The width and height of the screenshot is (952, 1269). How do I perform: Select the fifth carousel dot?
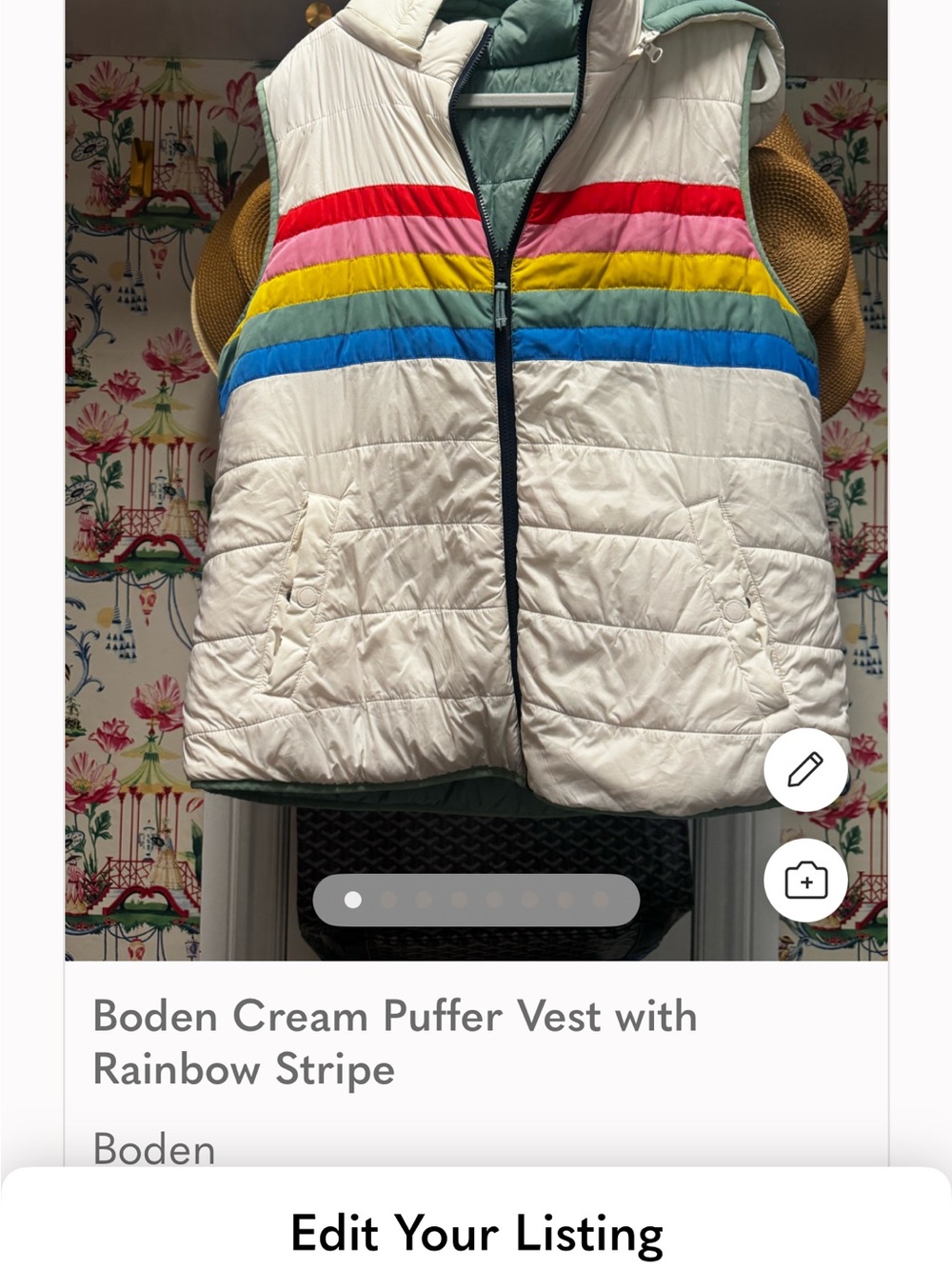494,898
